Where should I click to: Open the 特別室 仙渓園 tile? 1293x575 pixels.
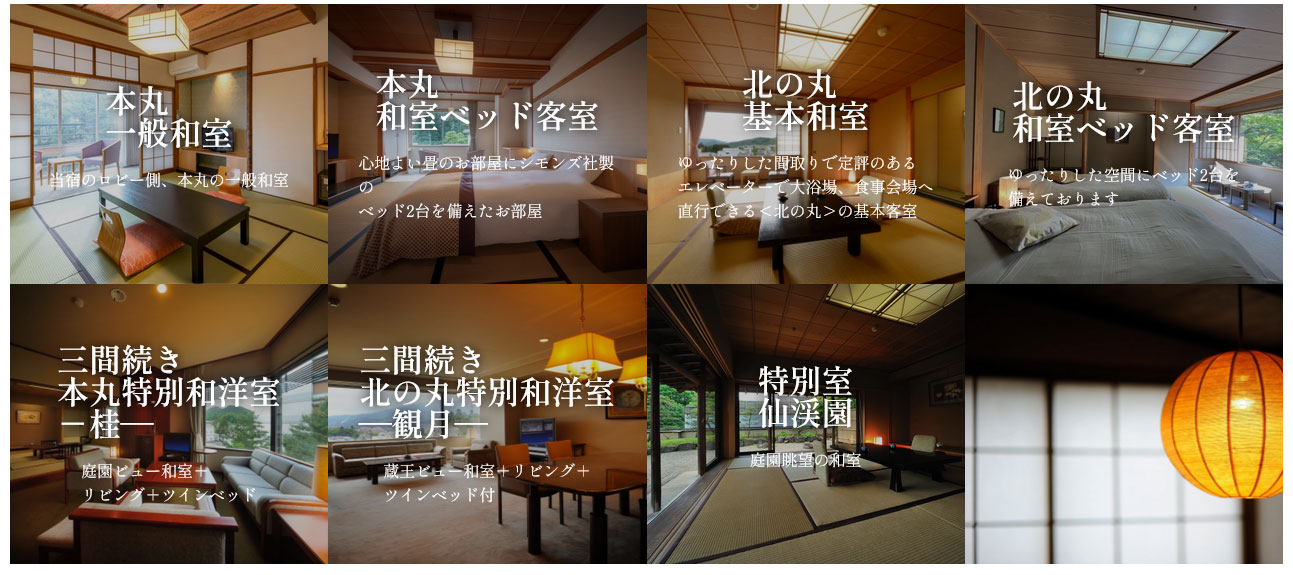coord(805,424)
